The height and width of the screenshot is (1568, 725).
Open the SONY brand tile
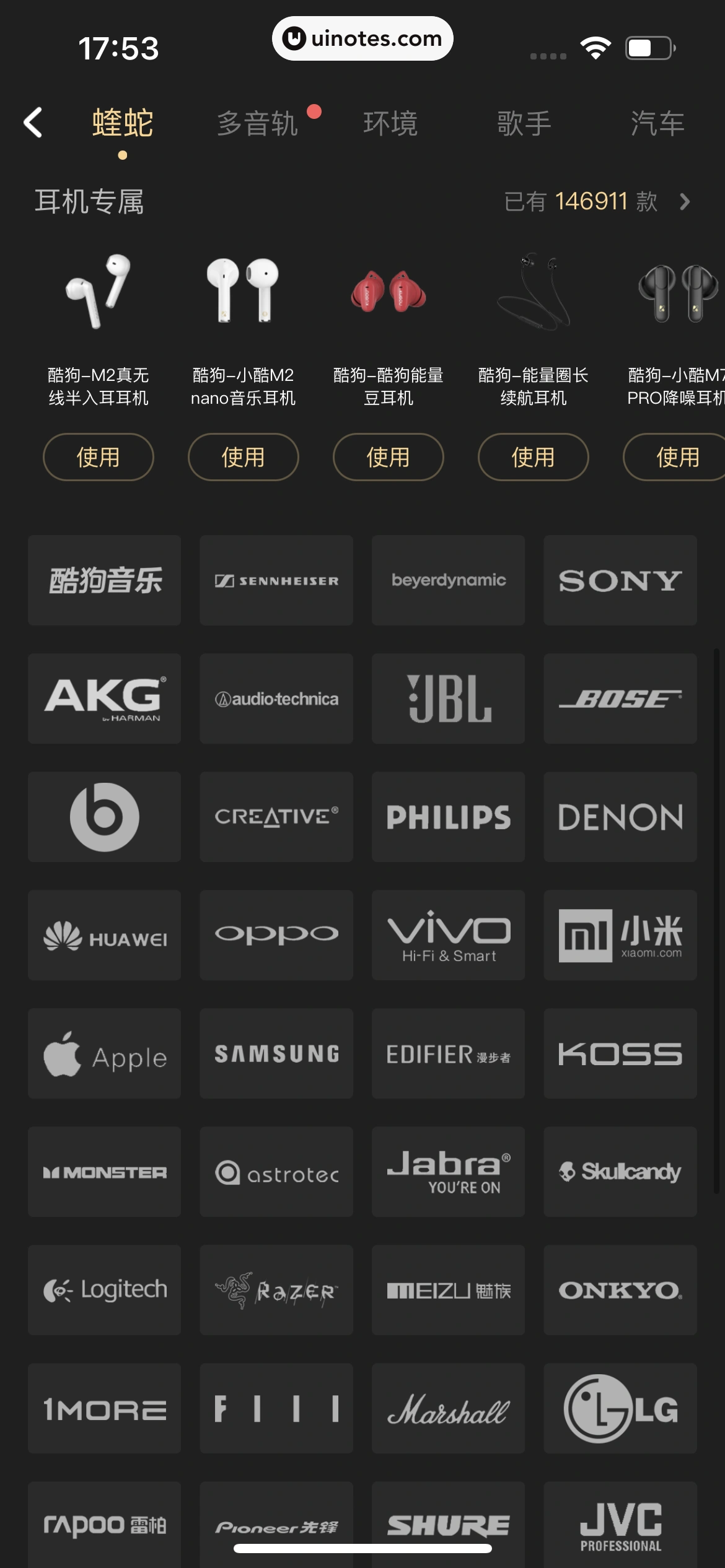[x=620, y=580]
